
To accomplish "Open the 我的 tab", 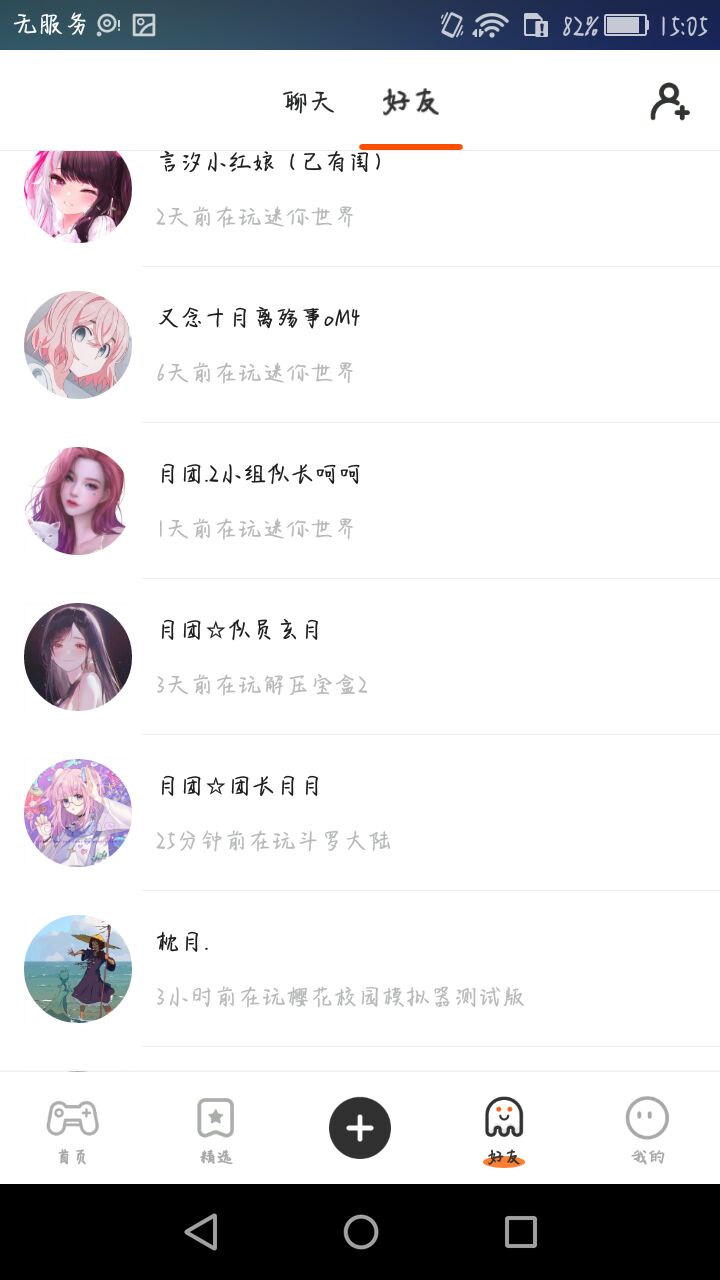I will (x=647, y=1128).
